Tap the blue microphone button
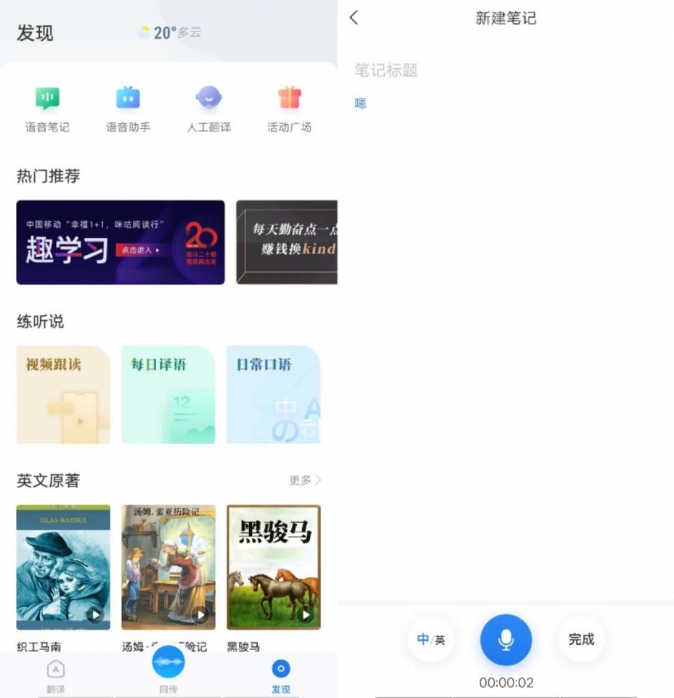This screenshot has width=674, height=698. (506, 640)
